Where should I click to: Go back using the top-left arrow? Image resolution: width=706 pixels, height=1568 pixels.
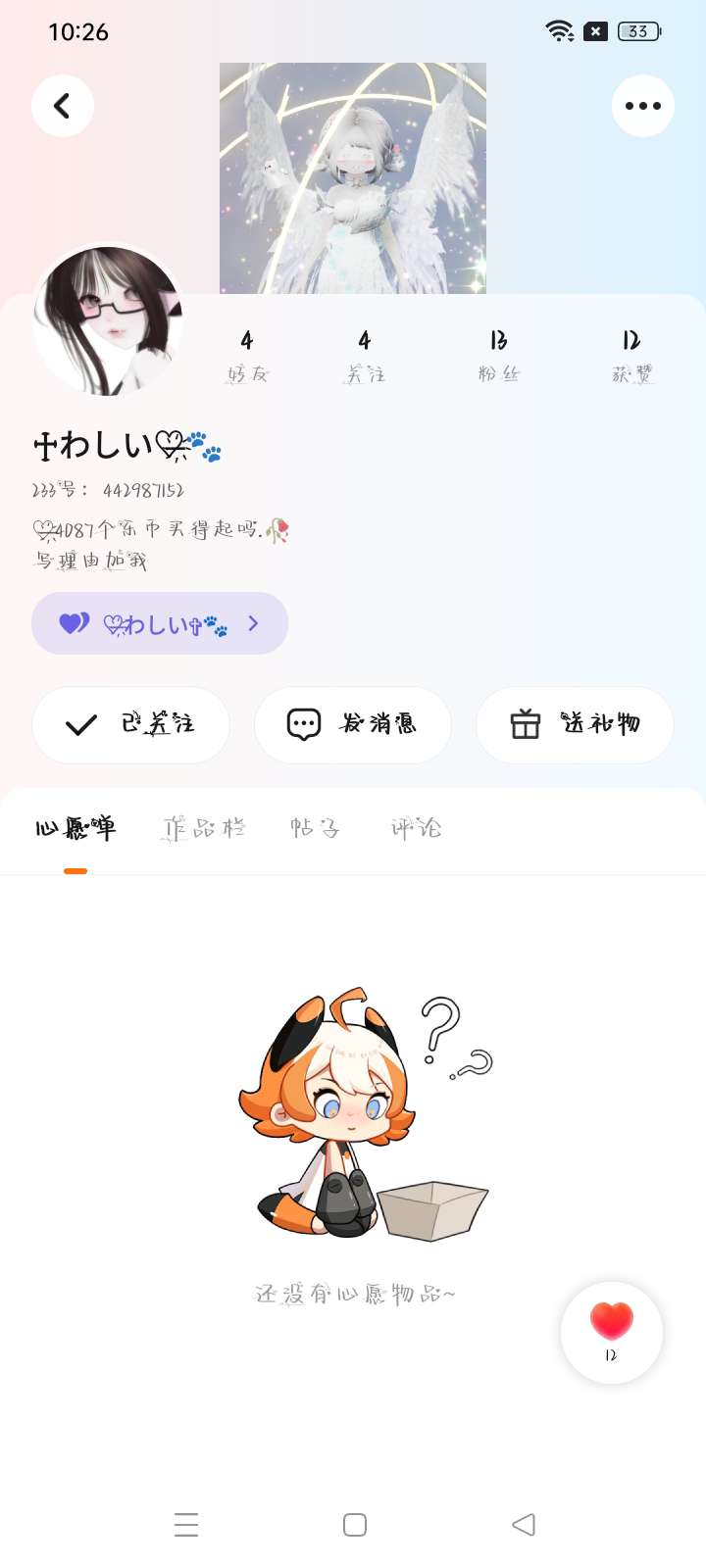point(63,106)
